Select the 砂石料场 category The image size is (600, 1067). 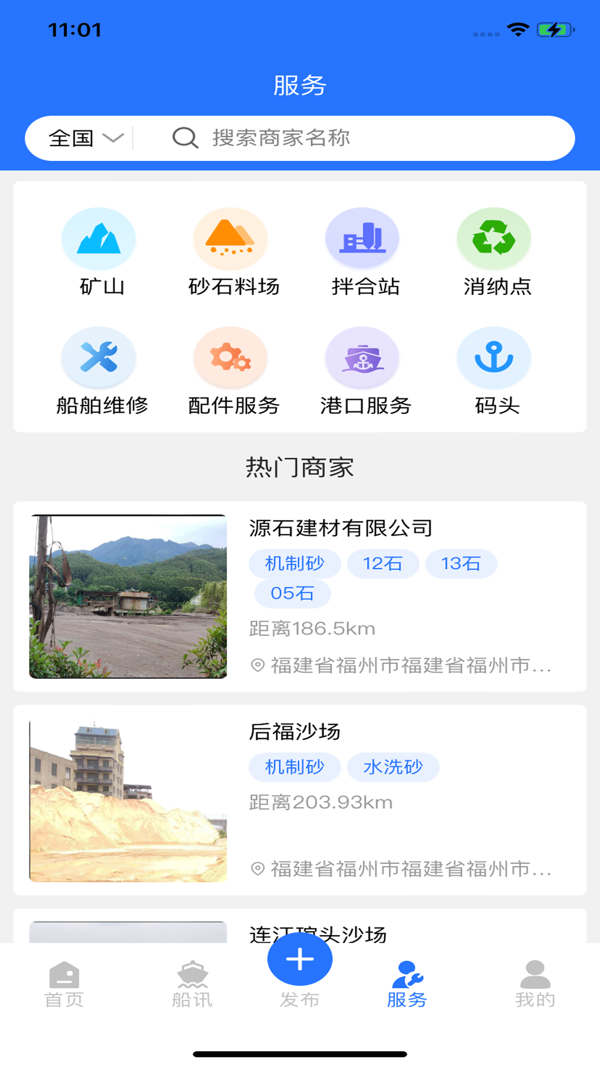click(x=233, y=253)
